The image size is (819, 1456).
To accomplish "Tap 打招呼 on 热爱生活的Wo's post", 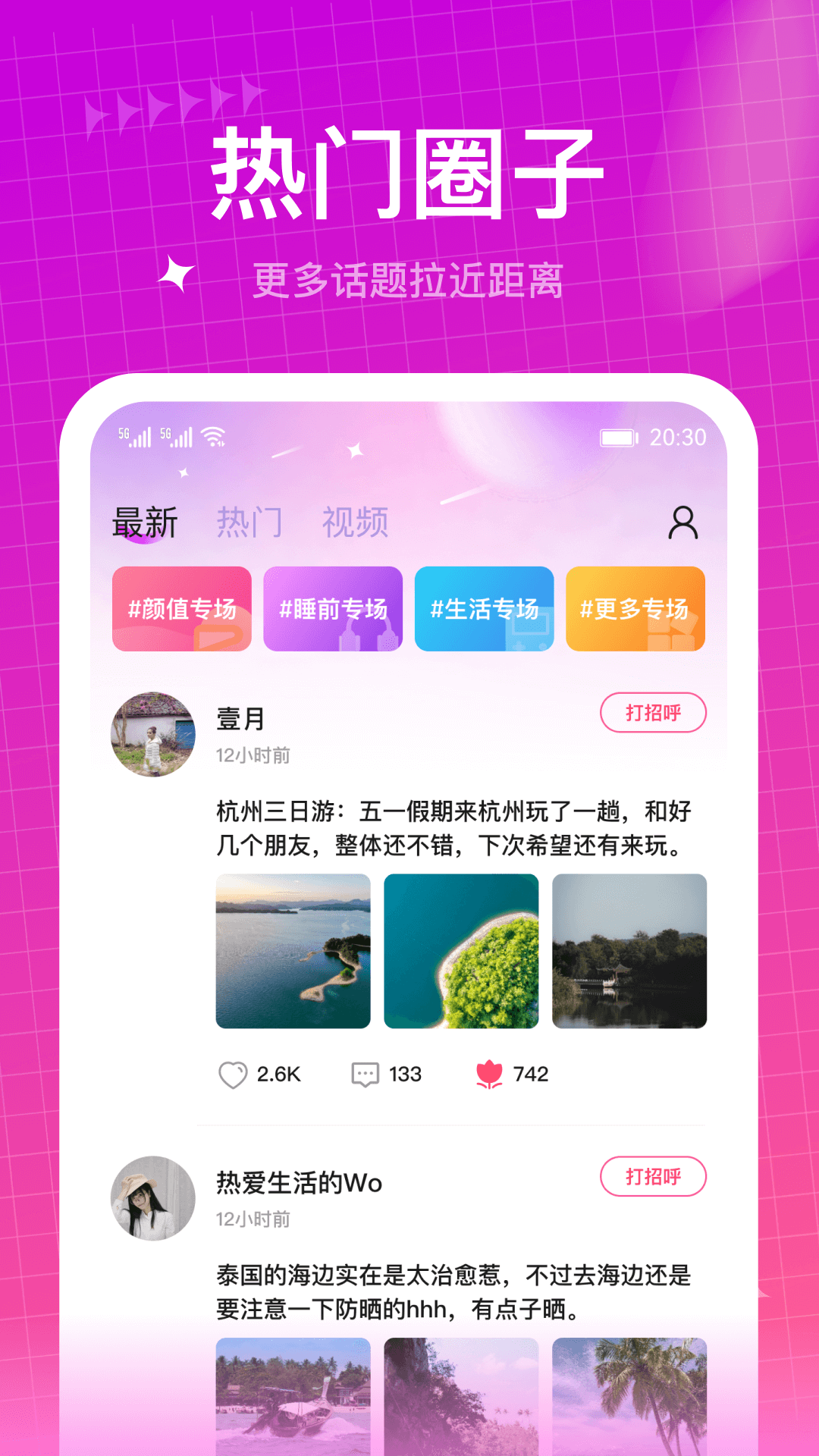I will 654,1176.
